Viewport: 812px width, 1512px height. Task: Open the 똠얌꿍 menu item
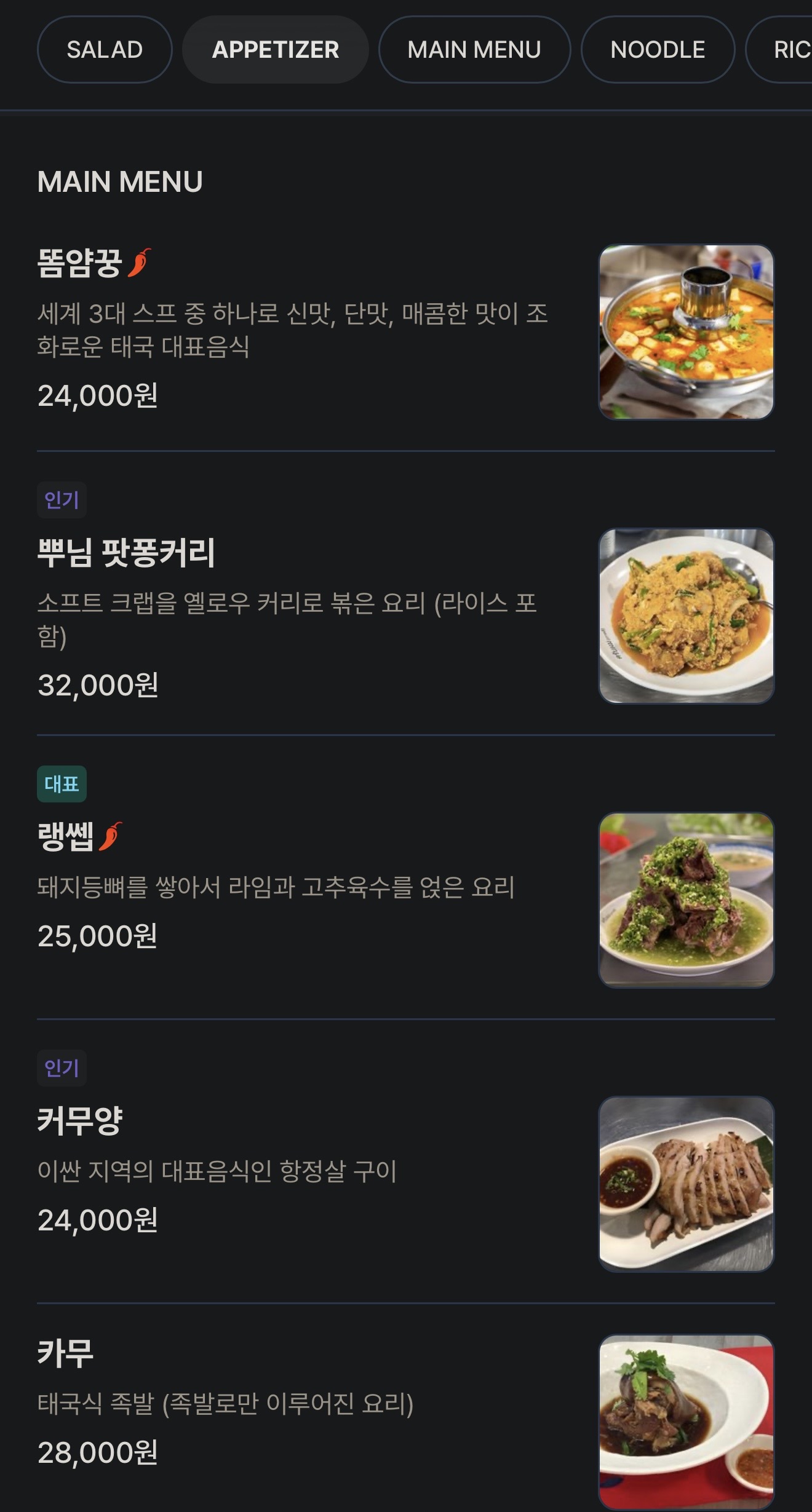pos(80,264)
